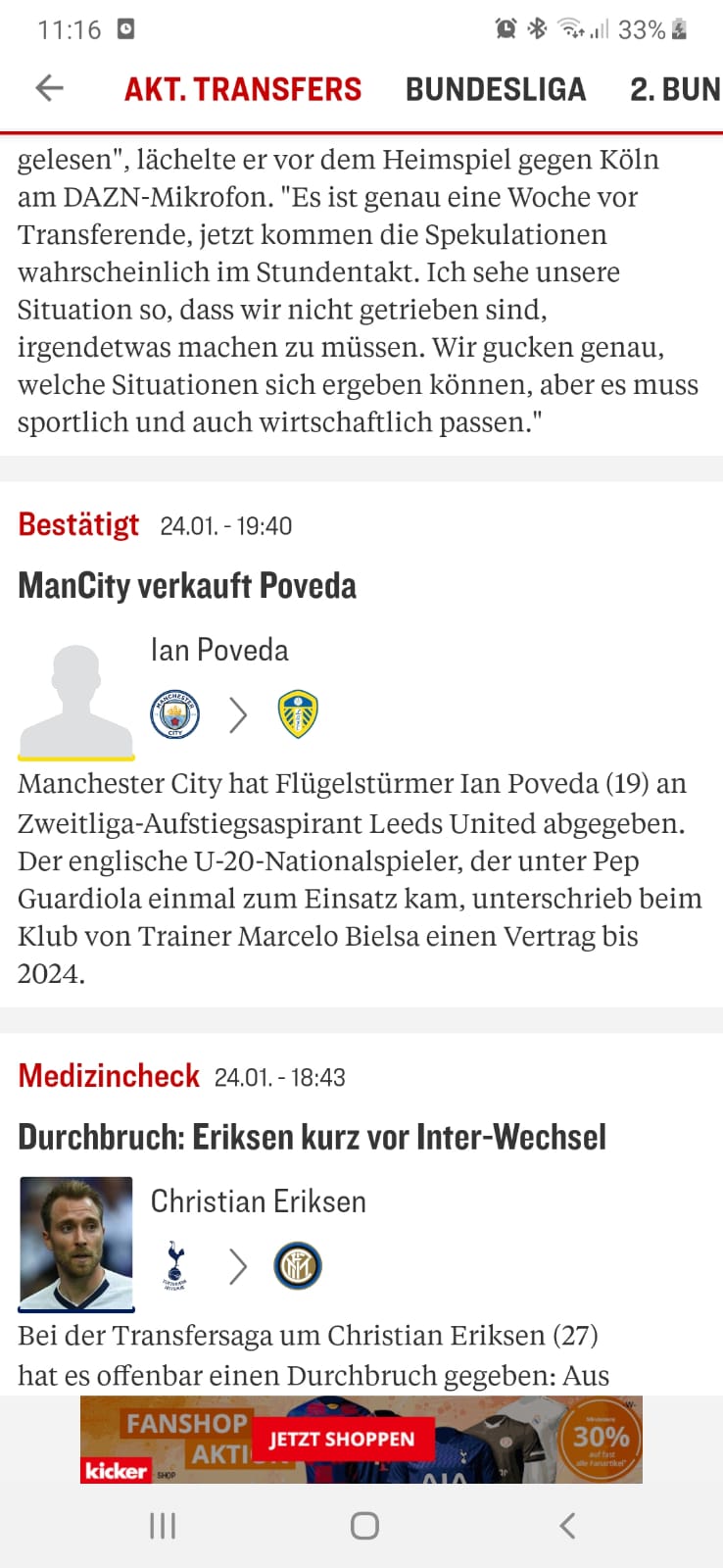
Task: Go to the home screen
Action: pyautogui.click(x=364, y=1526)
